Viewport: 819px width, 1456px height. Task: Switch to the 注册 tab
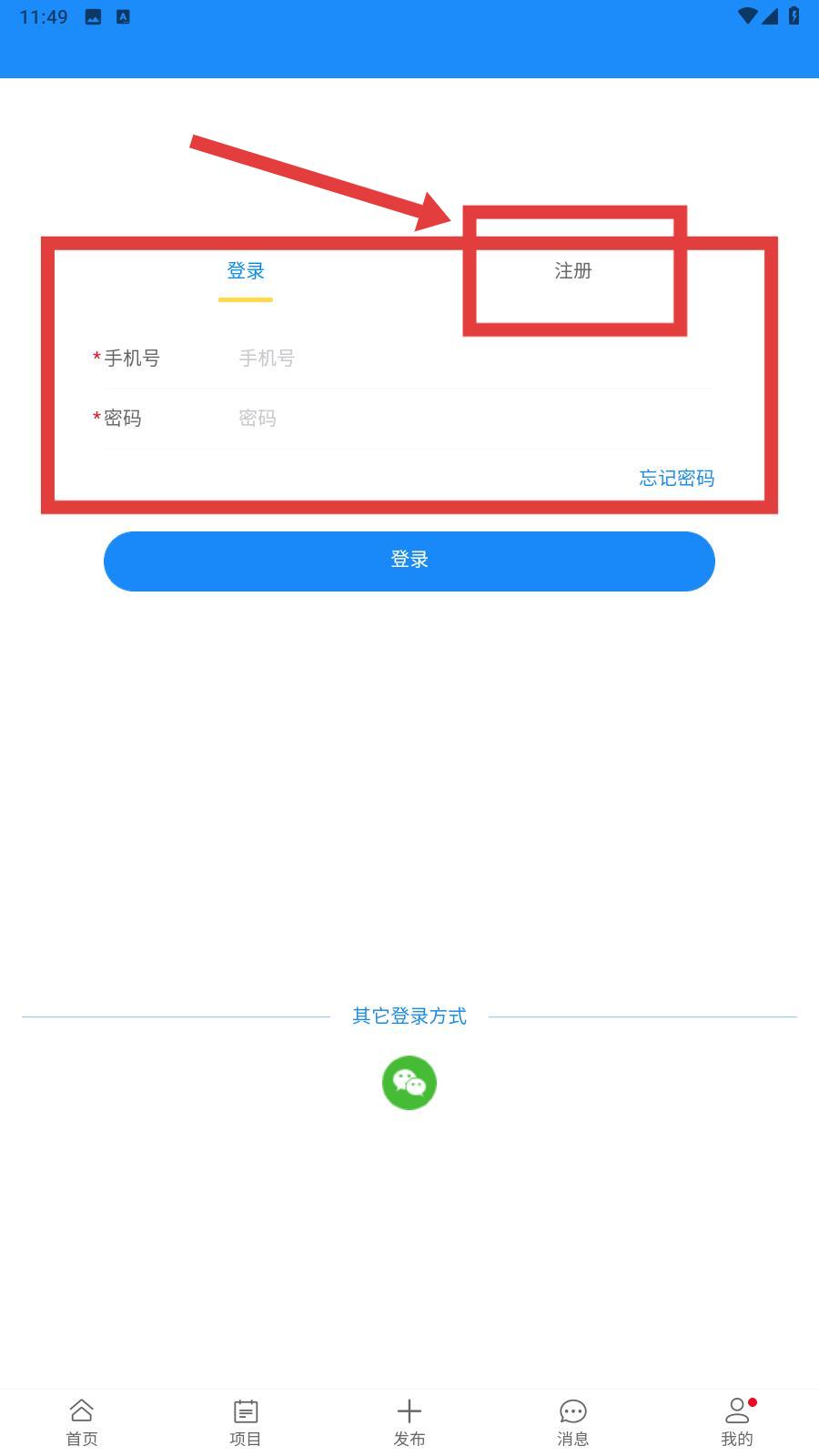[573, 270]
